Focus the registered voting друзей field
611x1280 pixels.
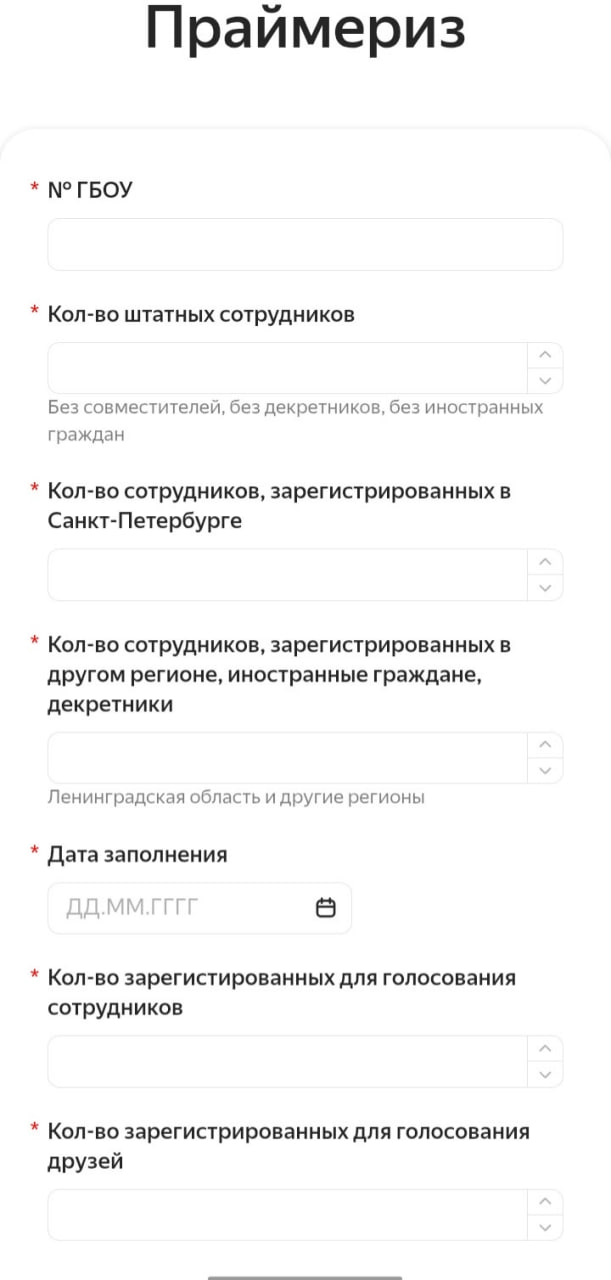pos(287,1215)
